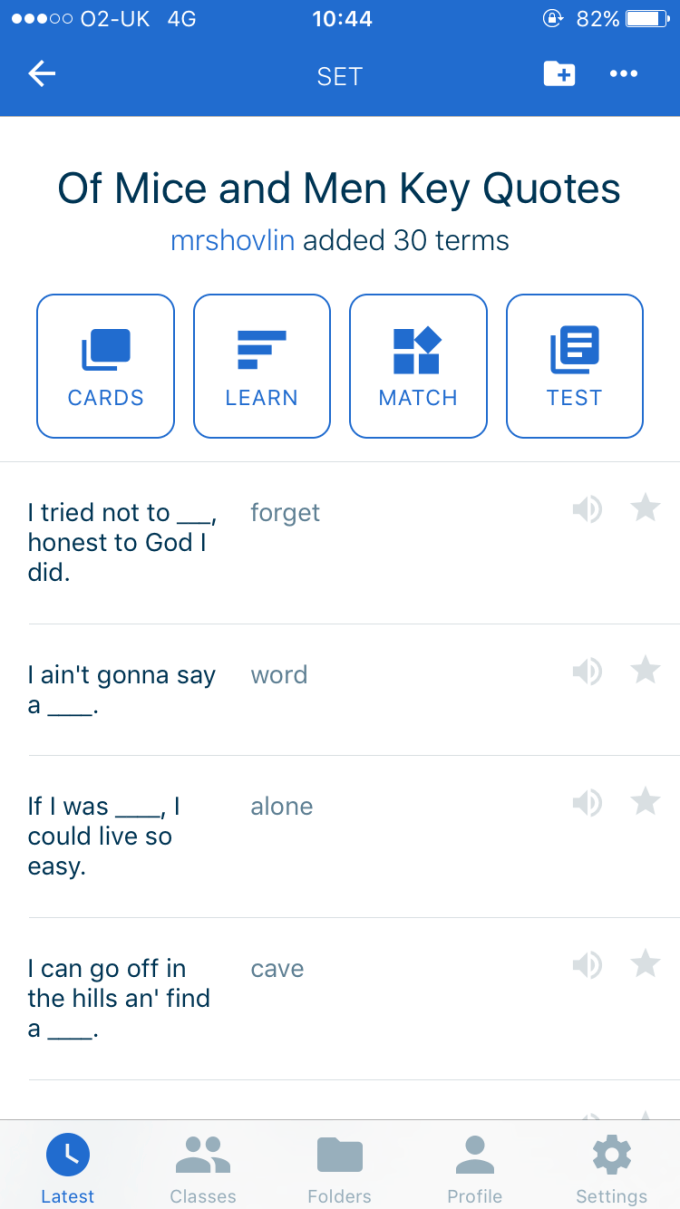Play audio for the 'alone' term
The width and height of the screenshot is (680, 1209).
(x=587, y=803)
